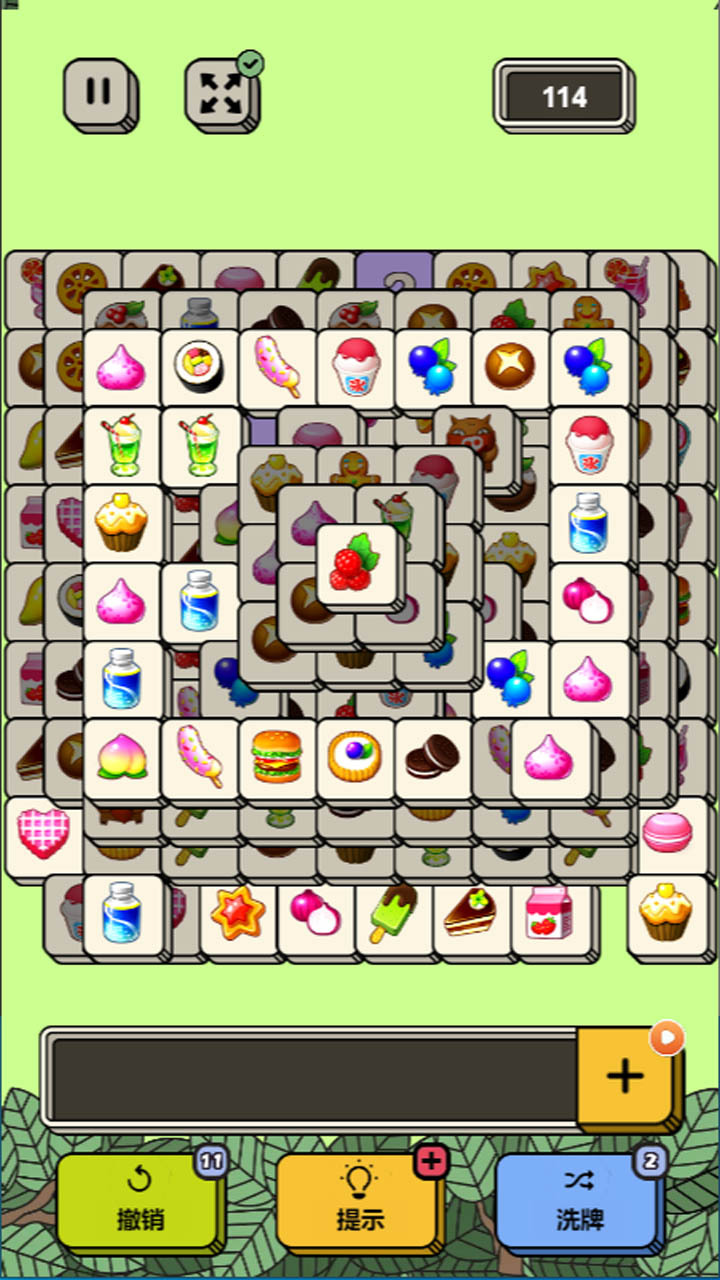Use the 提示 hint button
This screenshot has width=720, height=1280.
pyautogui.click(x=359, y=1200)
